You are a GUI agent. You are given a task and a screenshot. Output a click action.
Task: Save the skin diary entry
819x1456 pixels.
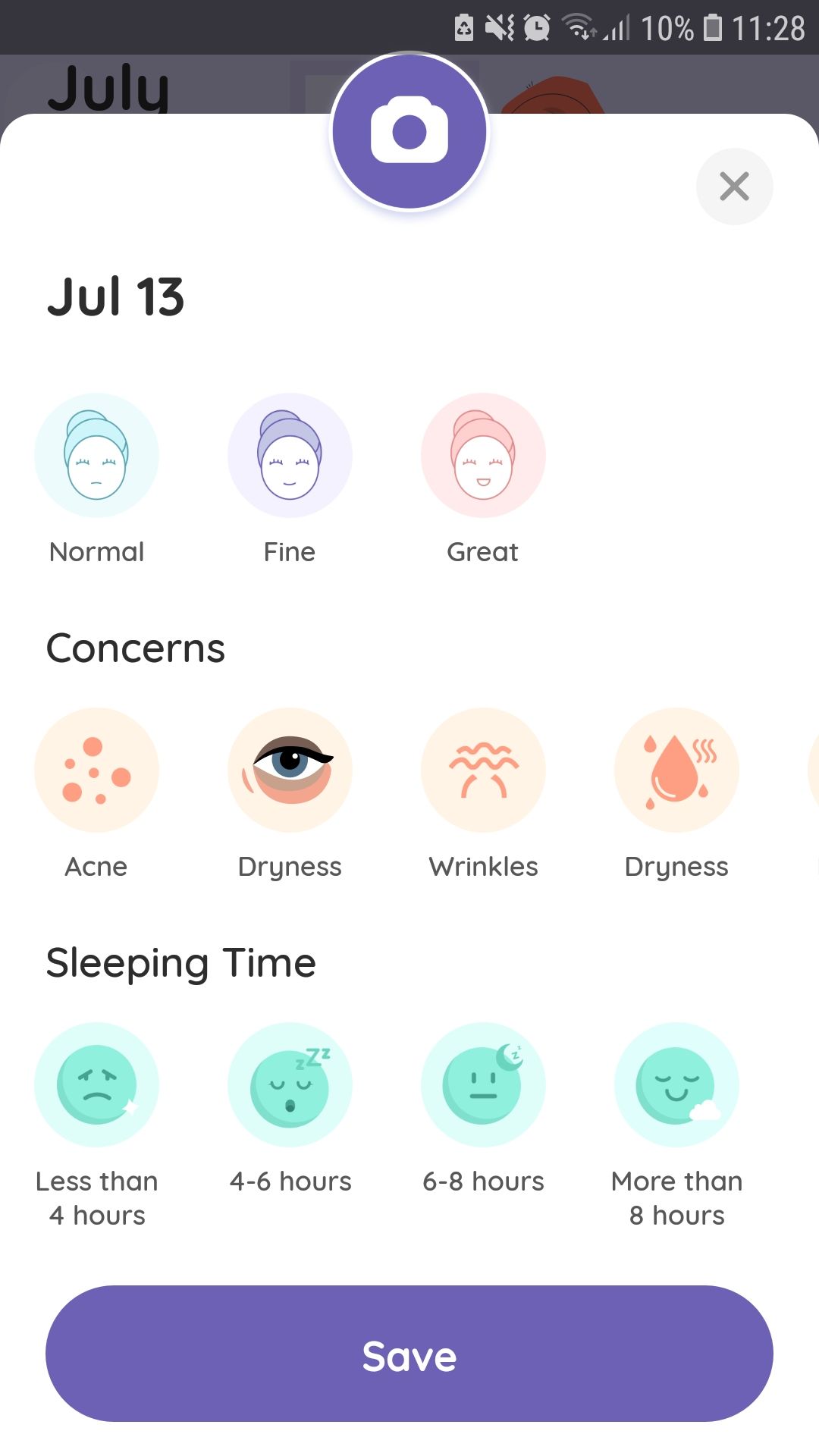tap(409, 1354)
